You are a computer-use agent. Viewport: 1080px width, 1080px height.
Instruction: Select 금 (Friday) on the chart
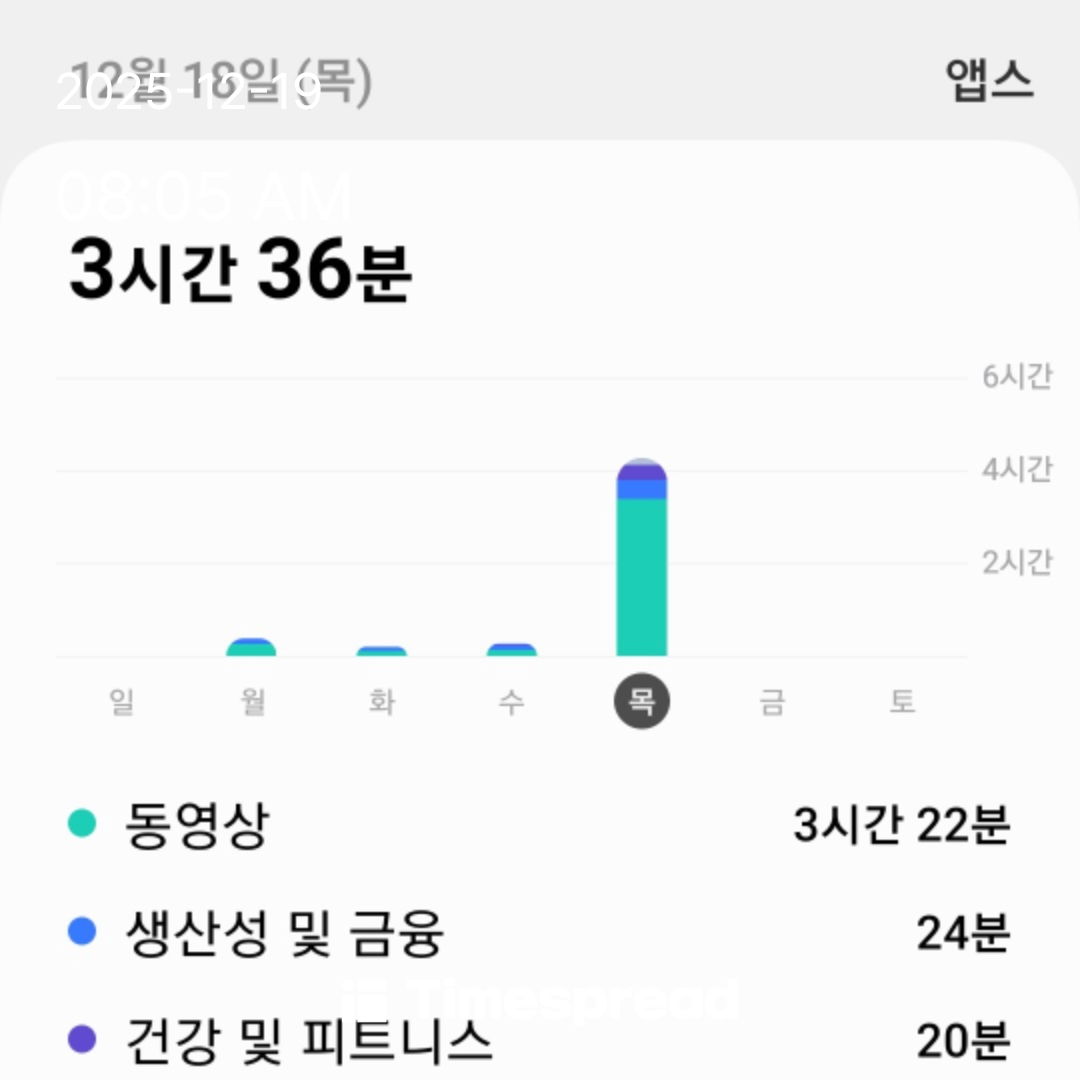[771, 702]
